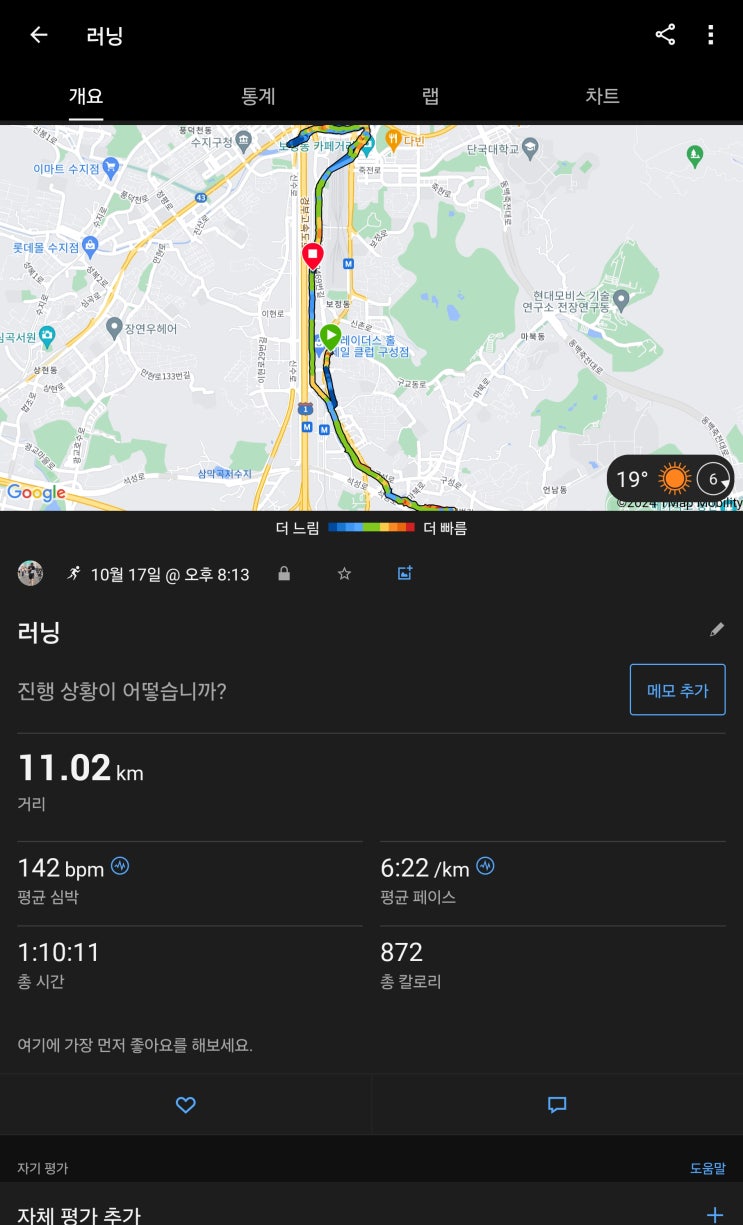Open the 도움말 help link
Viewport: 743px width, 1225px height.
[x=707, y=1168]
